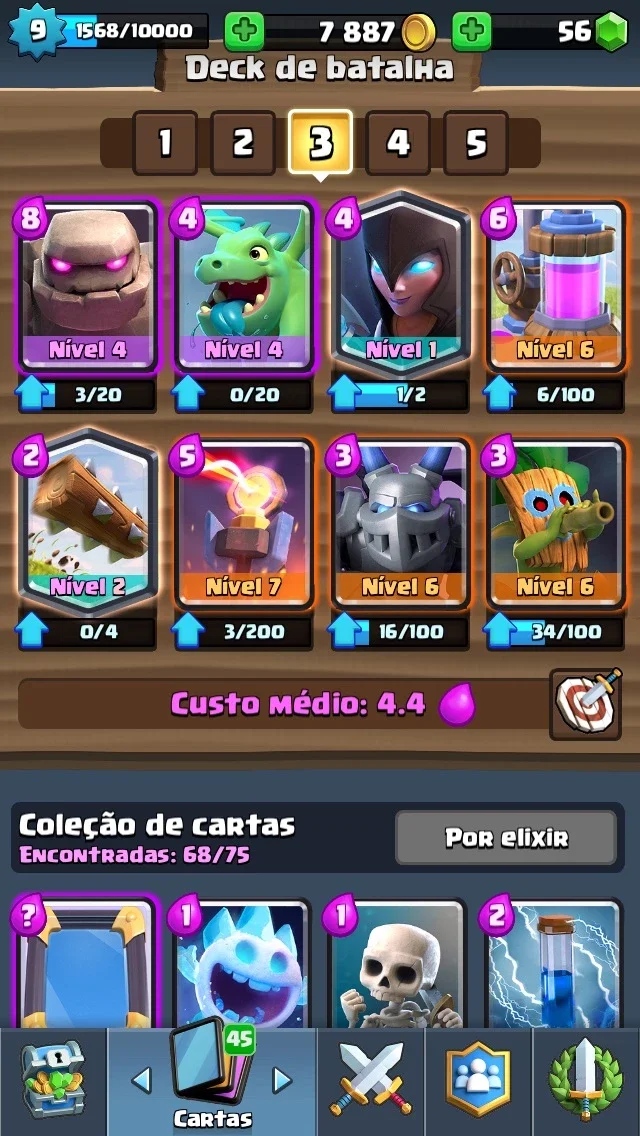640x1136 pixels.
Task: Switch to battle deck 1
Action: [x=165, y=143]
